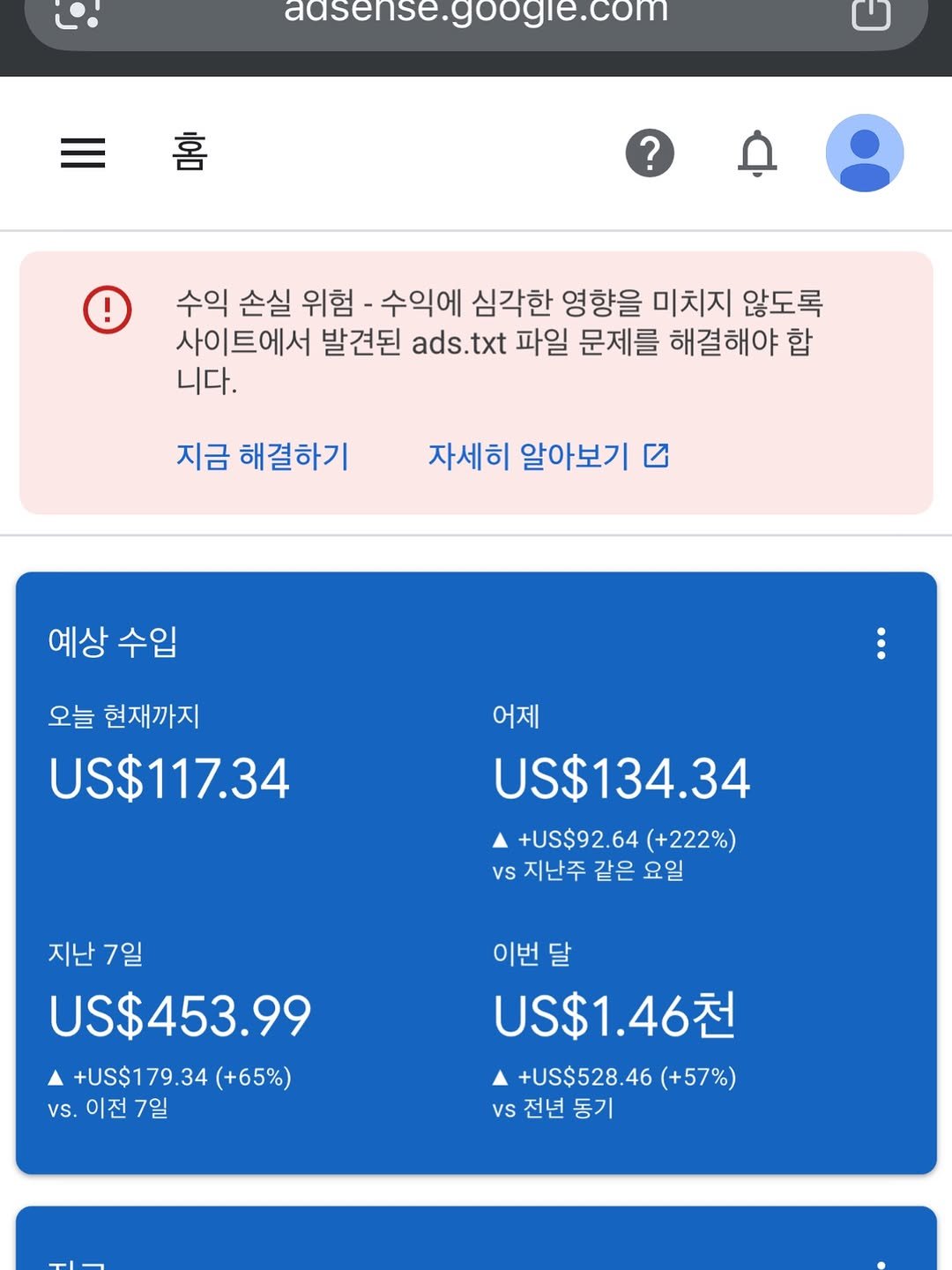
Task: Tap the red warning icon in the alert
Action: 105,309
